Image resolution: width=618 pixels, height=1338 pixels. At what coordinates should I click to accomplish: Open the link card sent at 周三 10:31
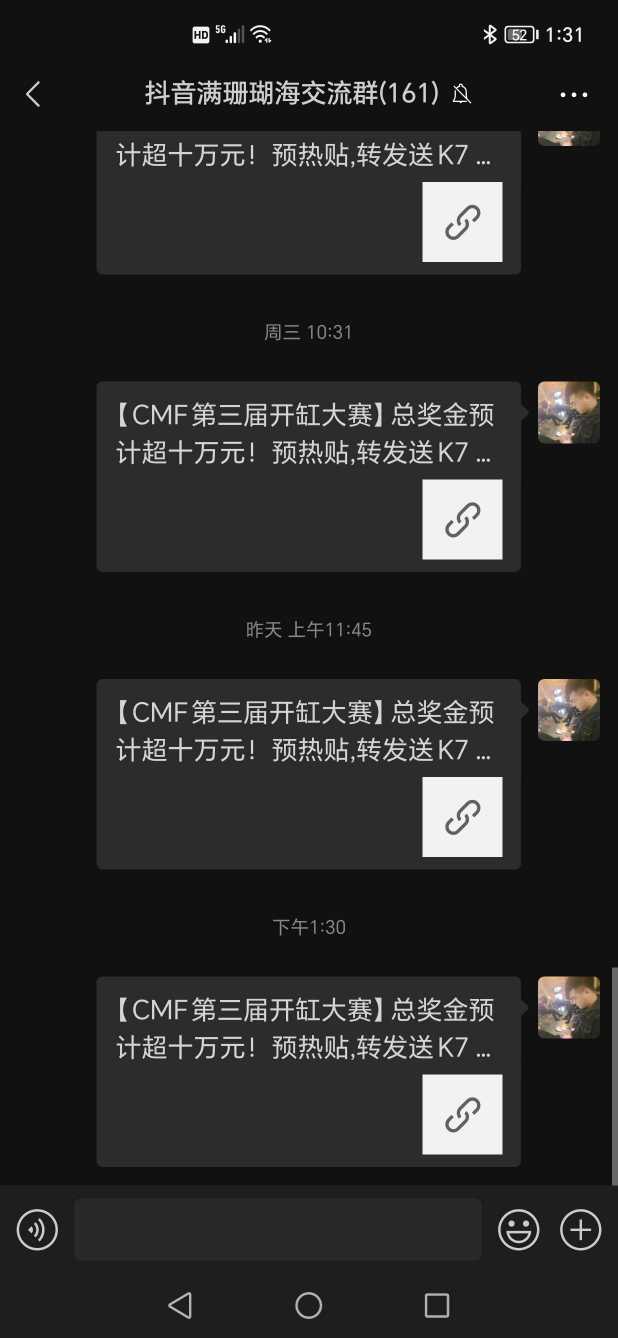[x=308, y=476]
